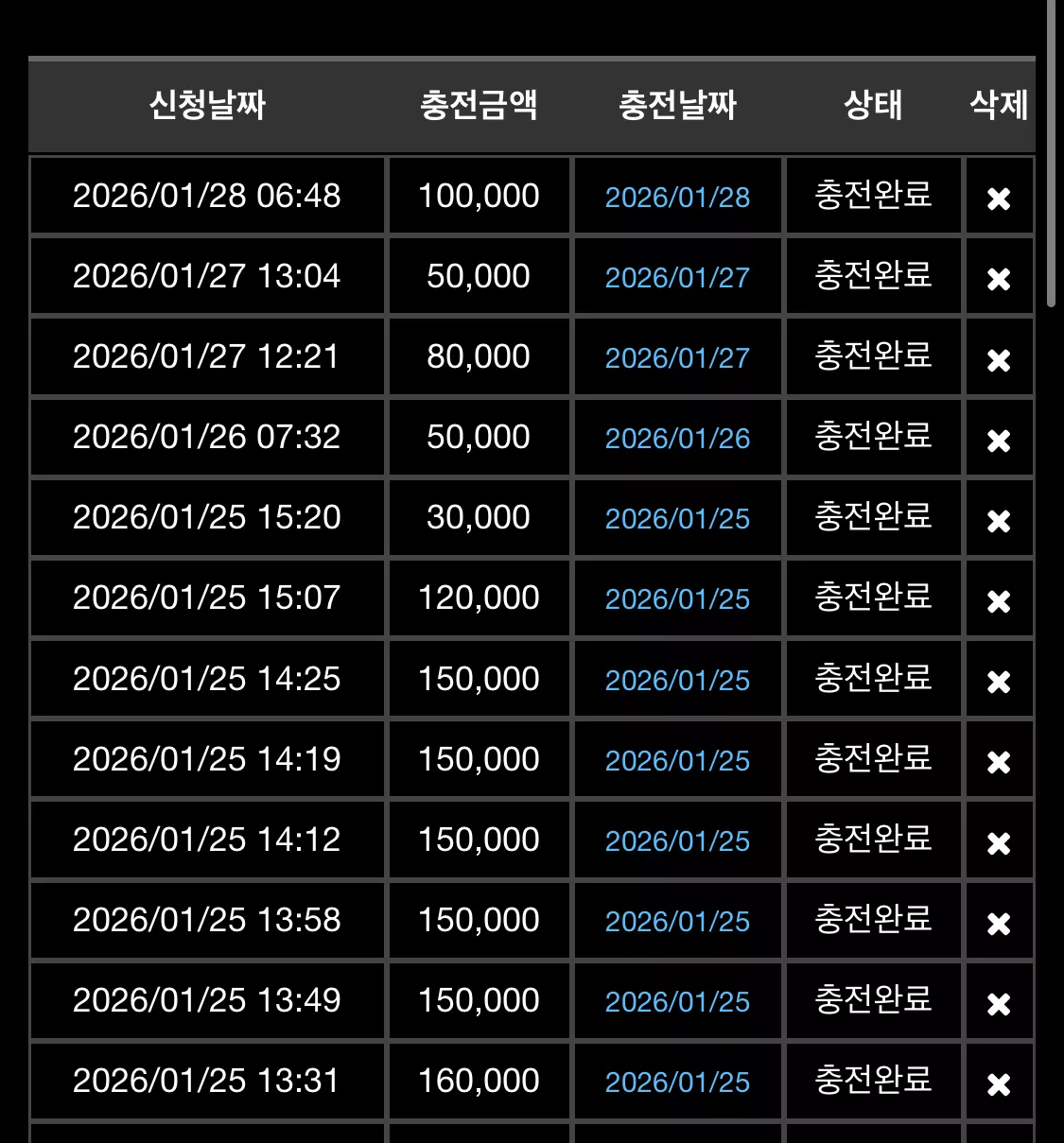Delete the 2026/01/25 14:19 charge record

click(x=999, y=762)
